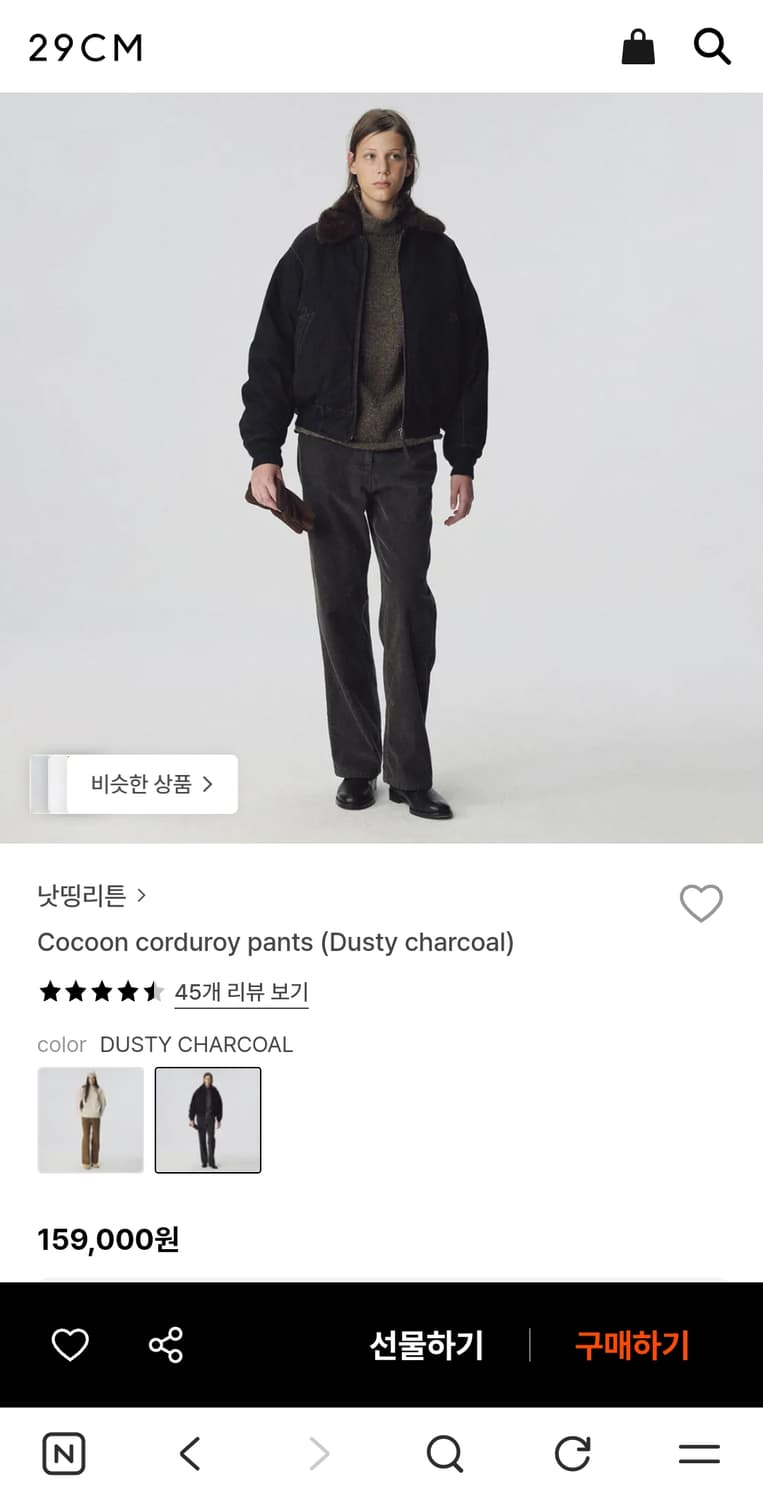Open the shopping bag cart icon

[638, 46]
